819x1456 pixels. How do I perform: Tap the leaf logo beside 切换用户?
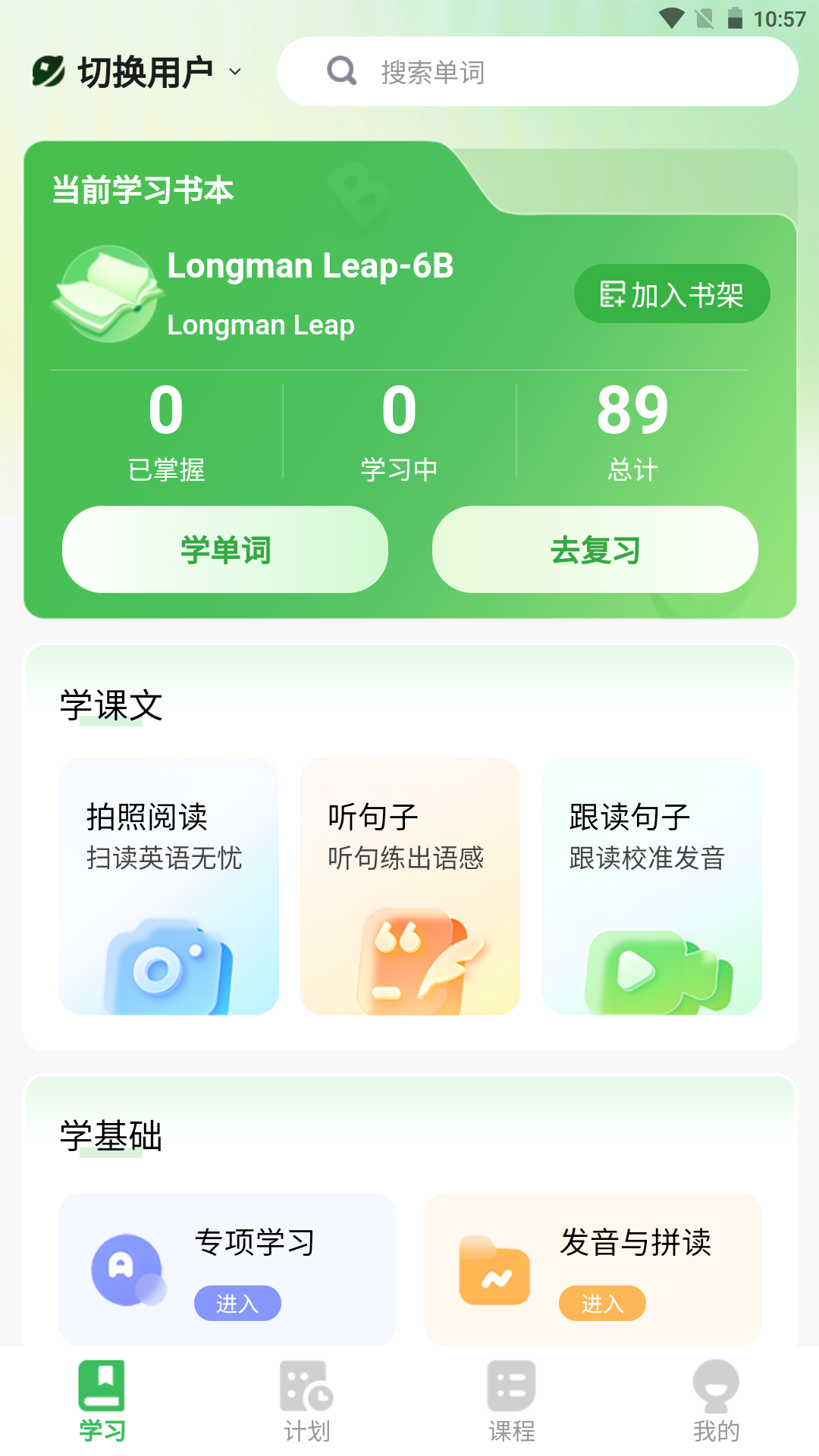click(48, 70)
